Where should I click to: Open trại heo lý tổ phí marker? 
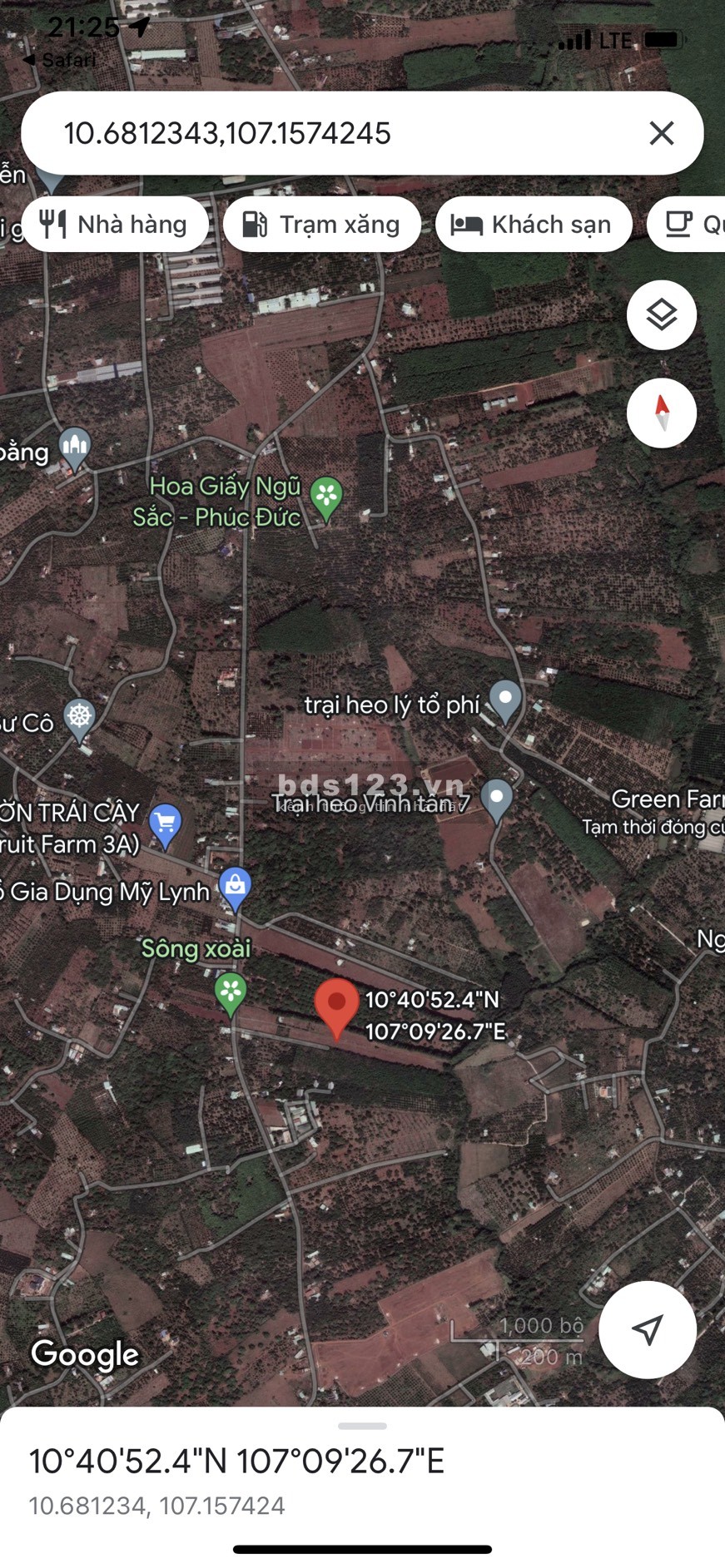click(x=504, y=700)
